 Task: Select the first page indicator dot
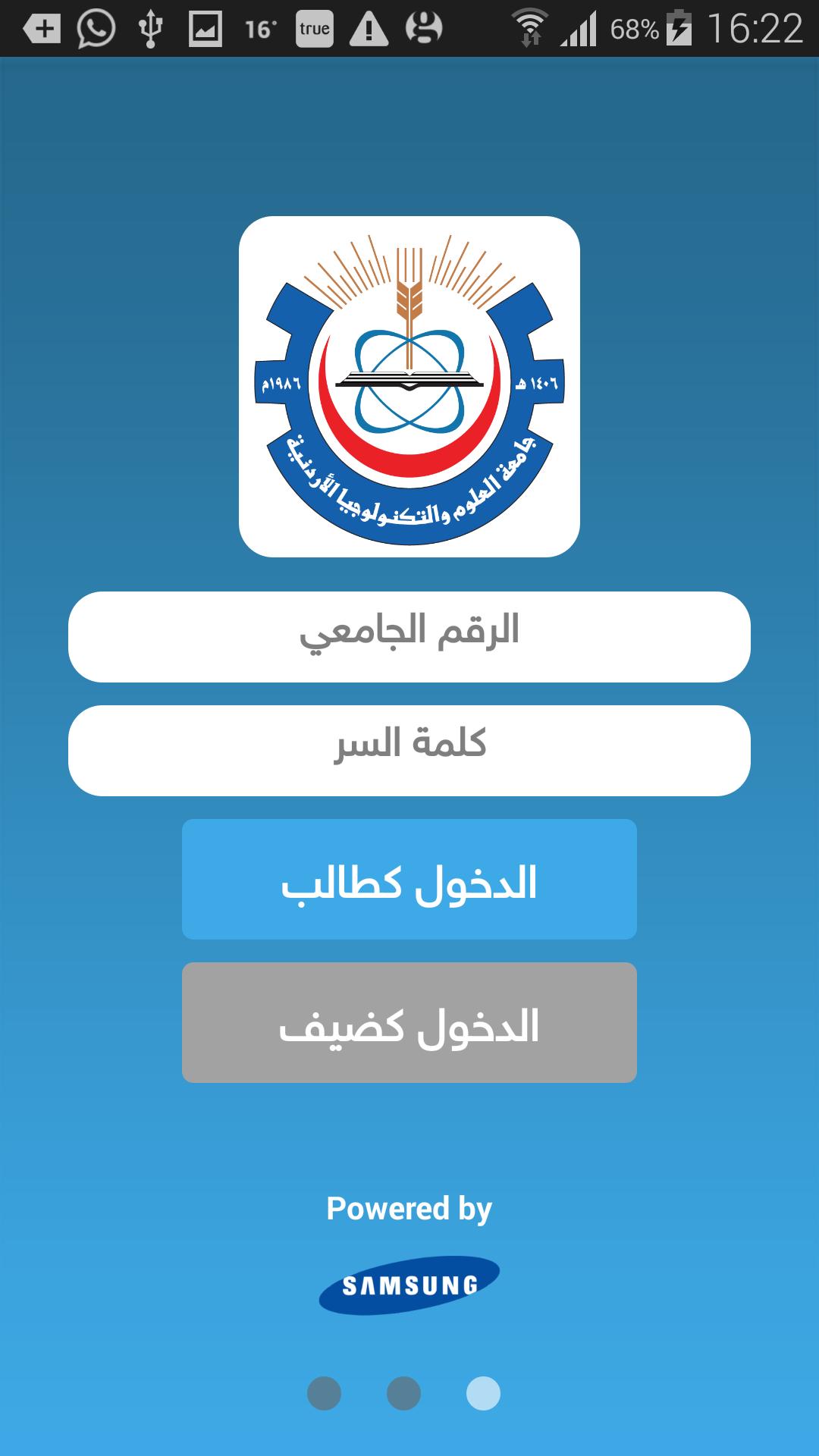coord(324,1394)
